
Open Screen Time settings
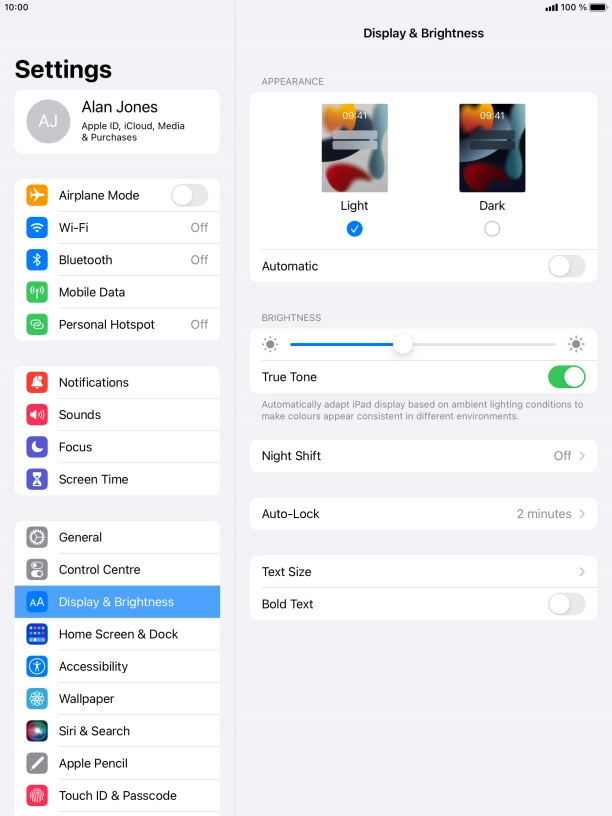[117, 479]
